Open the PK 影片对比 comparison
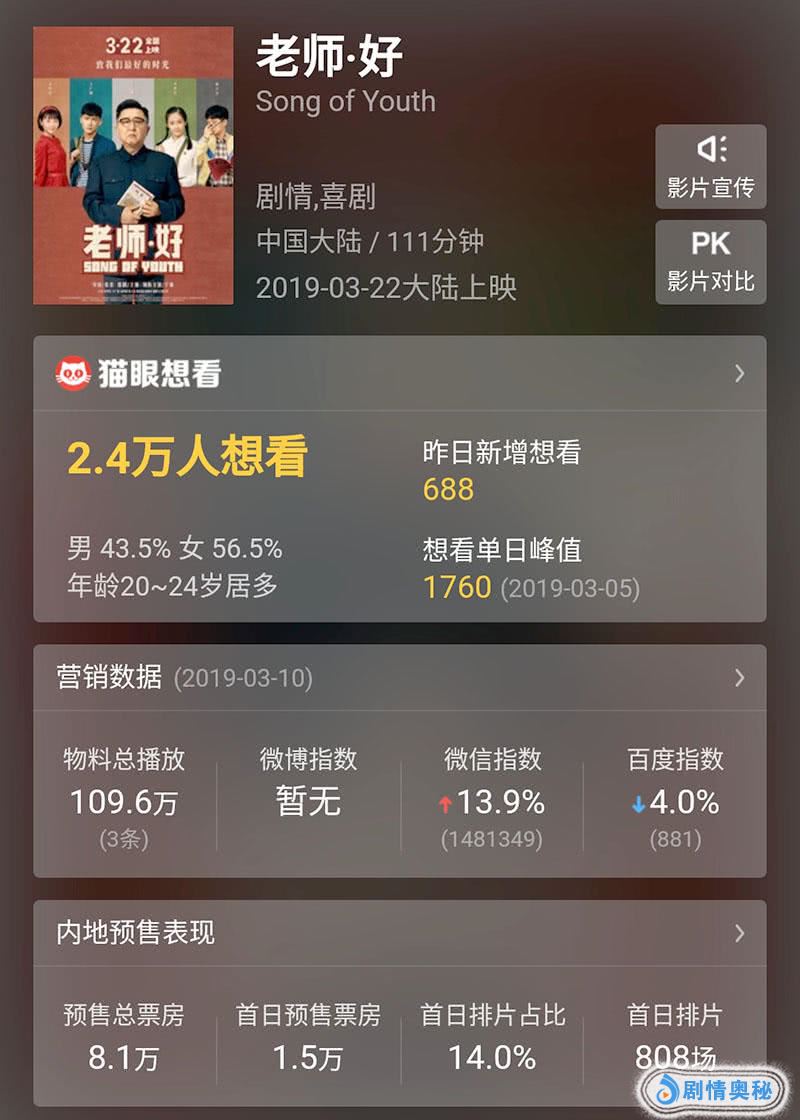Screen dimensions: 800x1120 (710, 261)
